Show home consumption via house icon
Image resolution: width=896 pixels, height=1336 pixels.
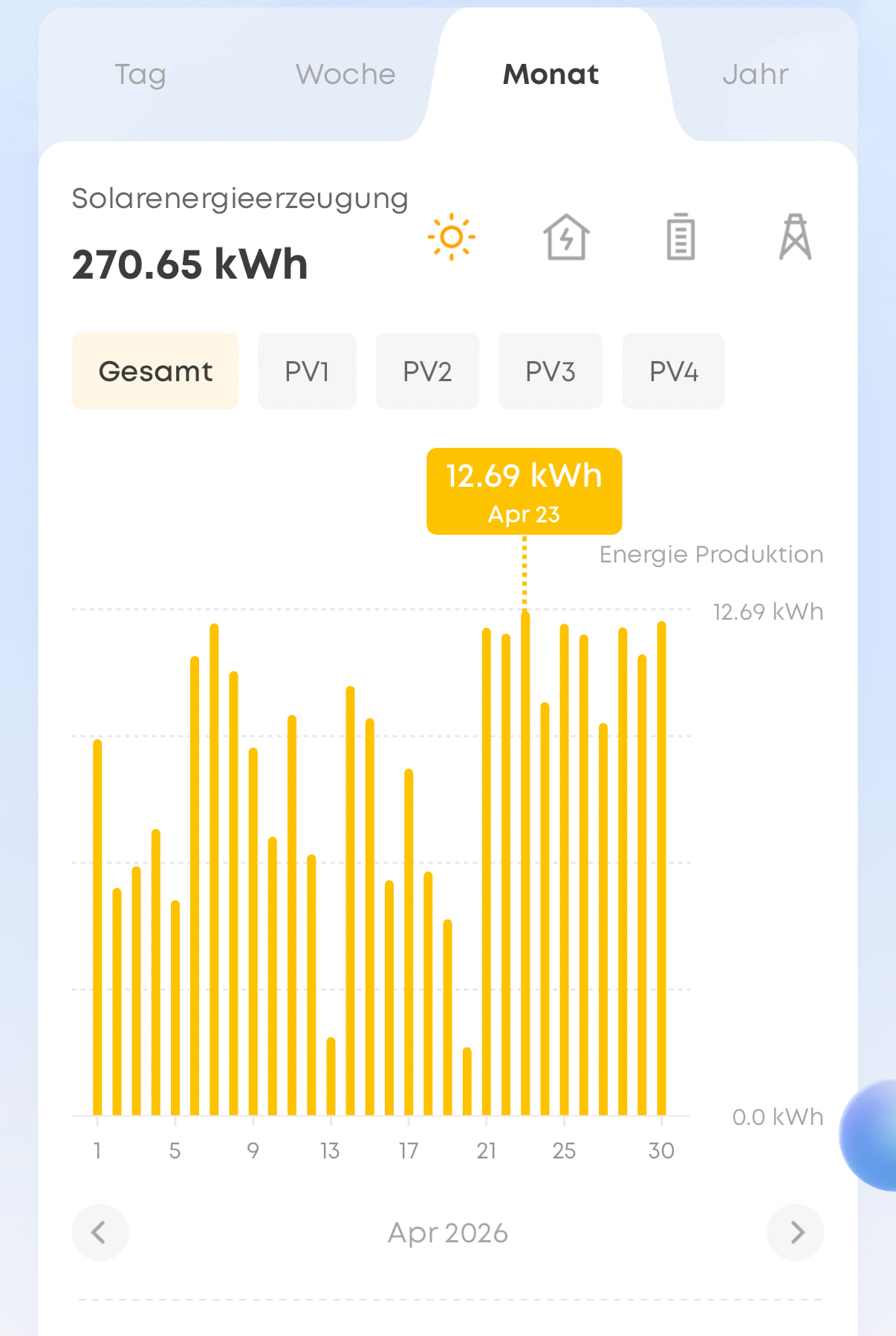pyautogui.click(x=566, y=237)
